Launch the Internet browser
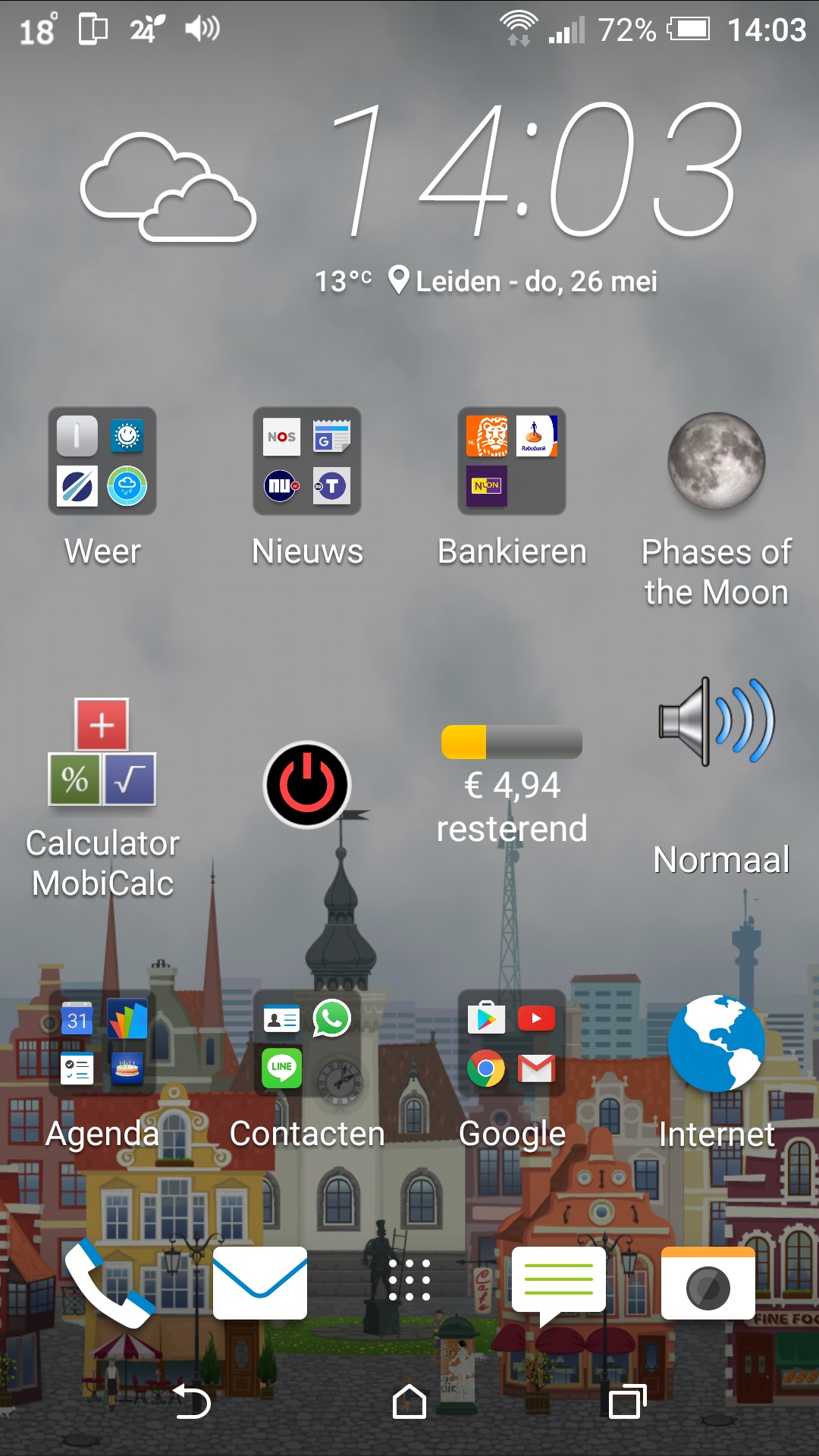Screen dimensions: 819x1456 pyautogui.click(x=717, y=1043)
